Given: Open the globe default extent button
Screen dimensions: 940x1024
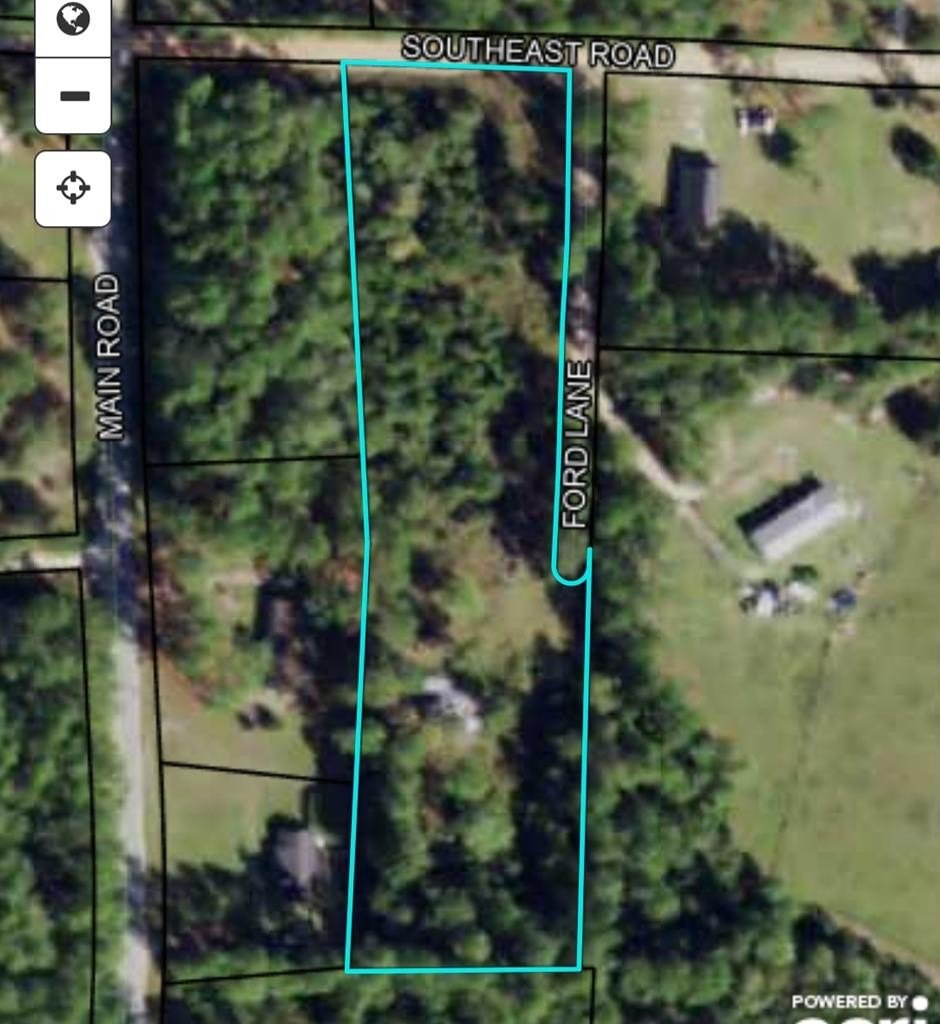Looking at the screenshot, I should (73, 19).
